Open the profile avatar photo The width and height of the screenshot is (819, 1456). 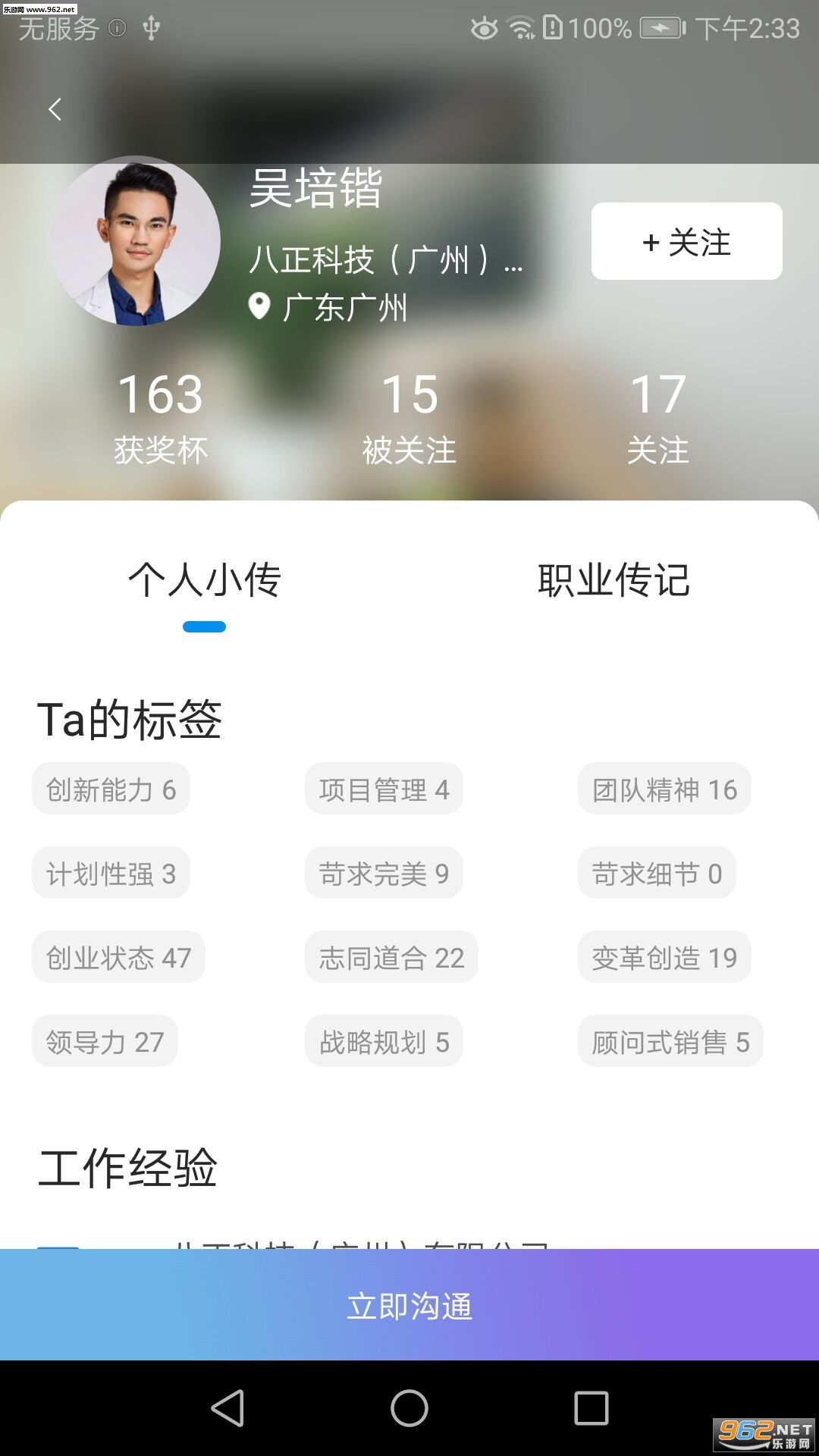[x=136, y=241]
